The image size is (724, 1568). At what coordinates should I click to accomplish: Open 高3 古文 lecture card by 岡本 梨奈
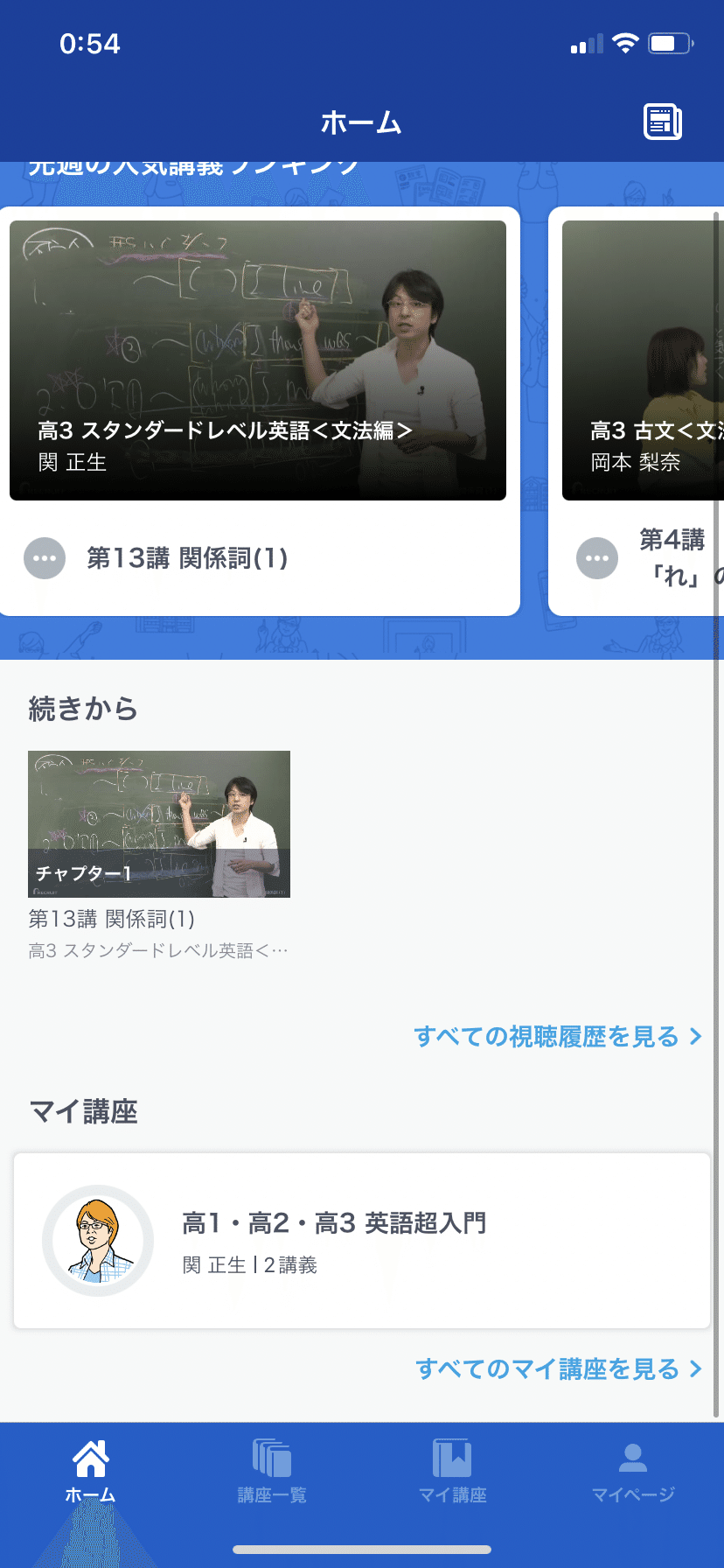643,360
